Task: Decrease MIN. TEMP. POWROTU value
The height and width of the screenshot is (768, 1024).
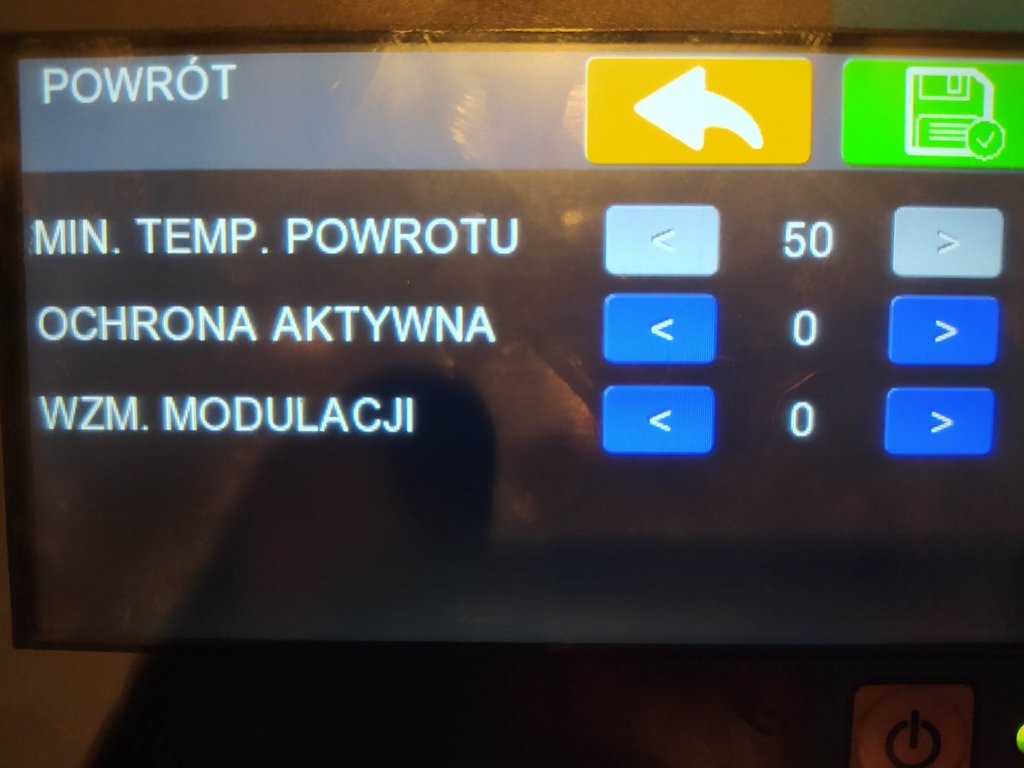Action: click(661, 240)
